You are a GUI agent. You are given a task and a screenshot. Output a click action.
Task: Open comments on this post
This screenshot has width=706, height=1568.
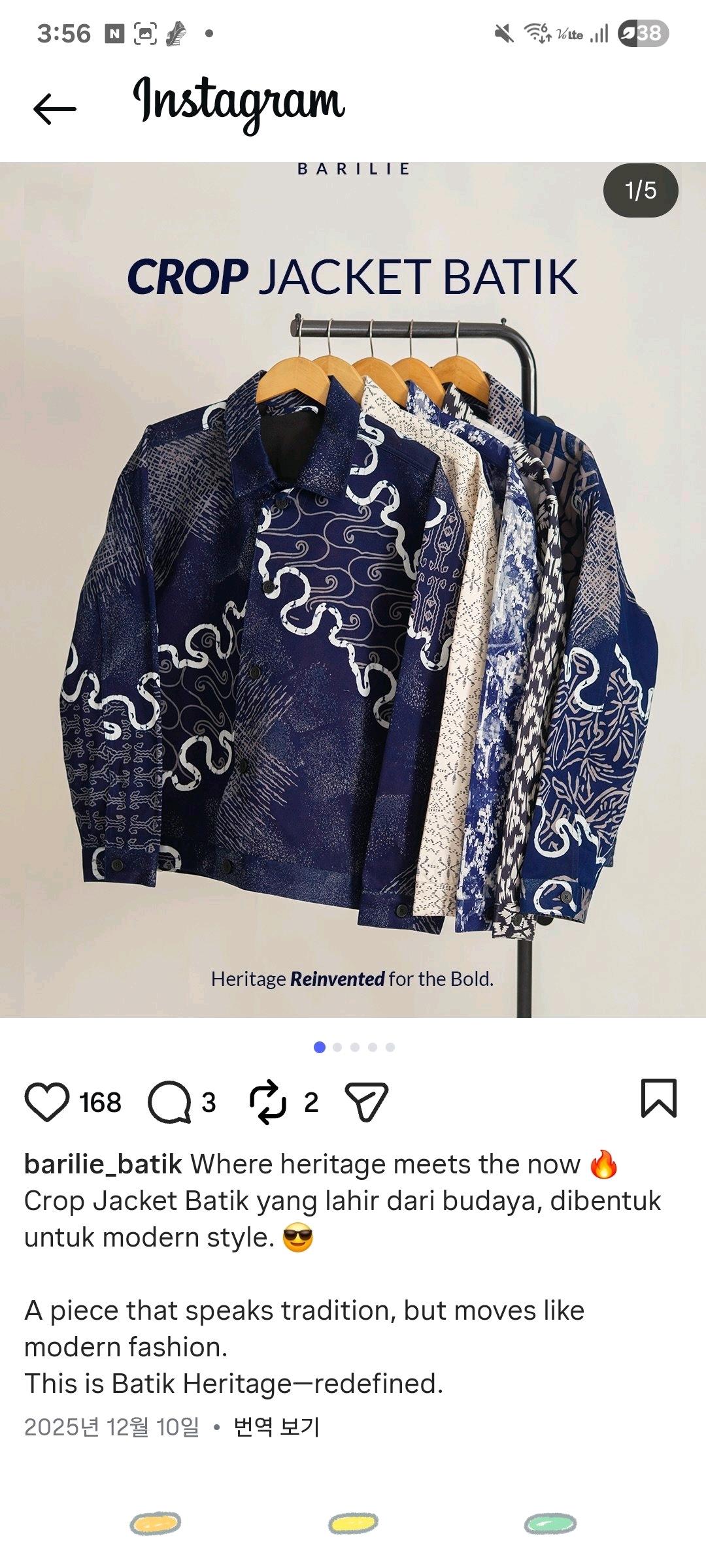(169, 1102)
